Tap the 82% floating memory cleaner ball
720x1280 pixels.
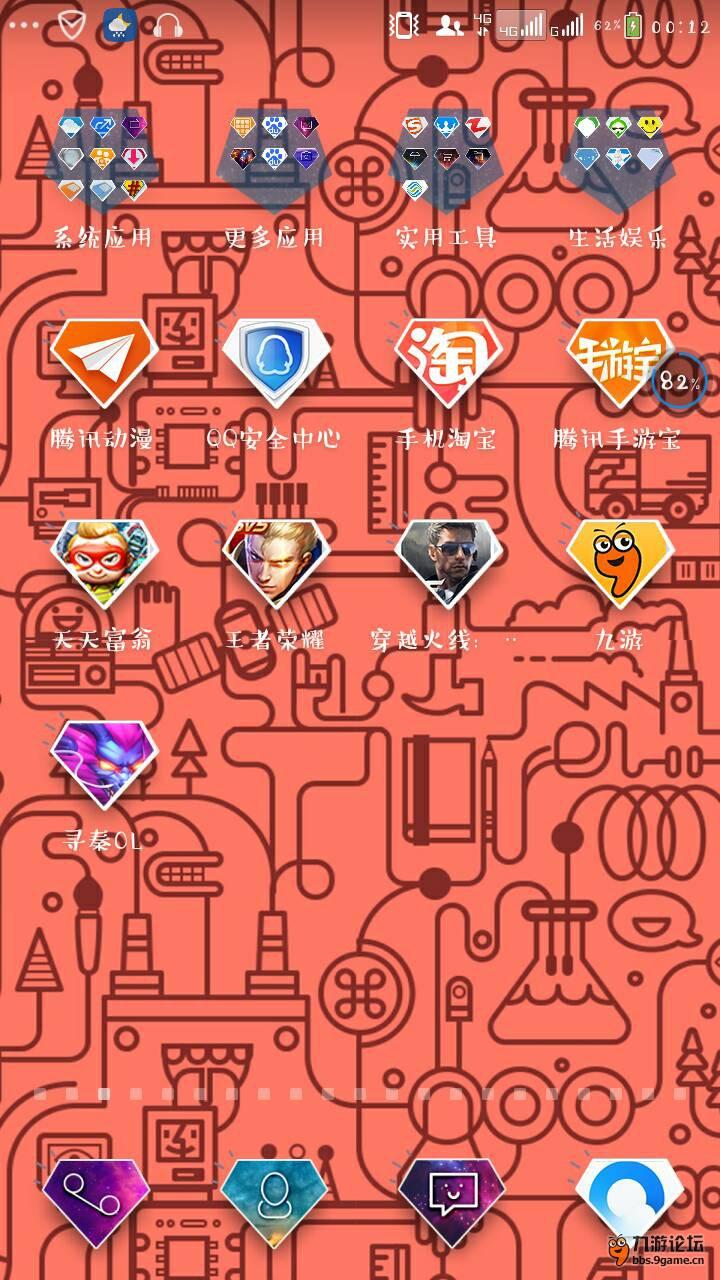(x=680, y=383)
